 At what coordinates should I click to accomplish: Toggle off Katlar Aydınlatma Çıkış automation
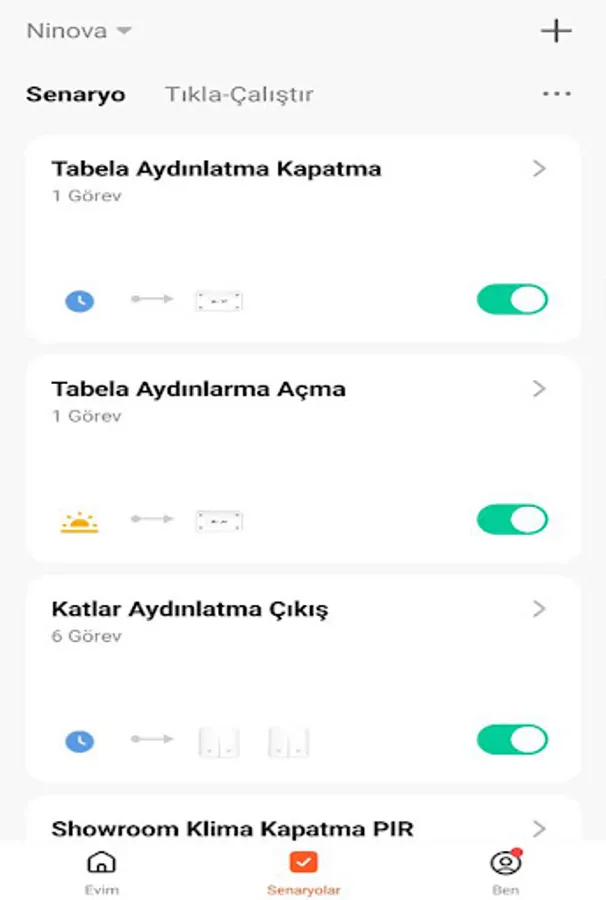click(x=512, y=739)
